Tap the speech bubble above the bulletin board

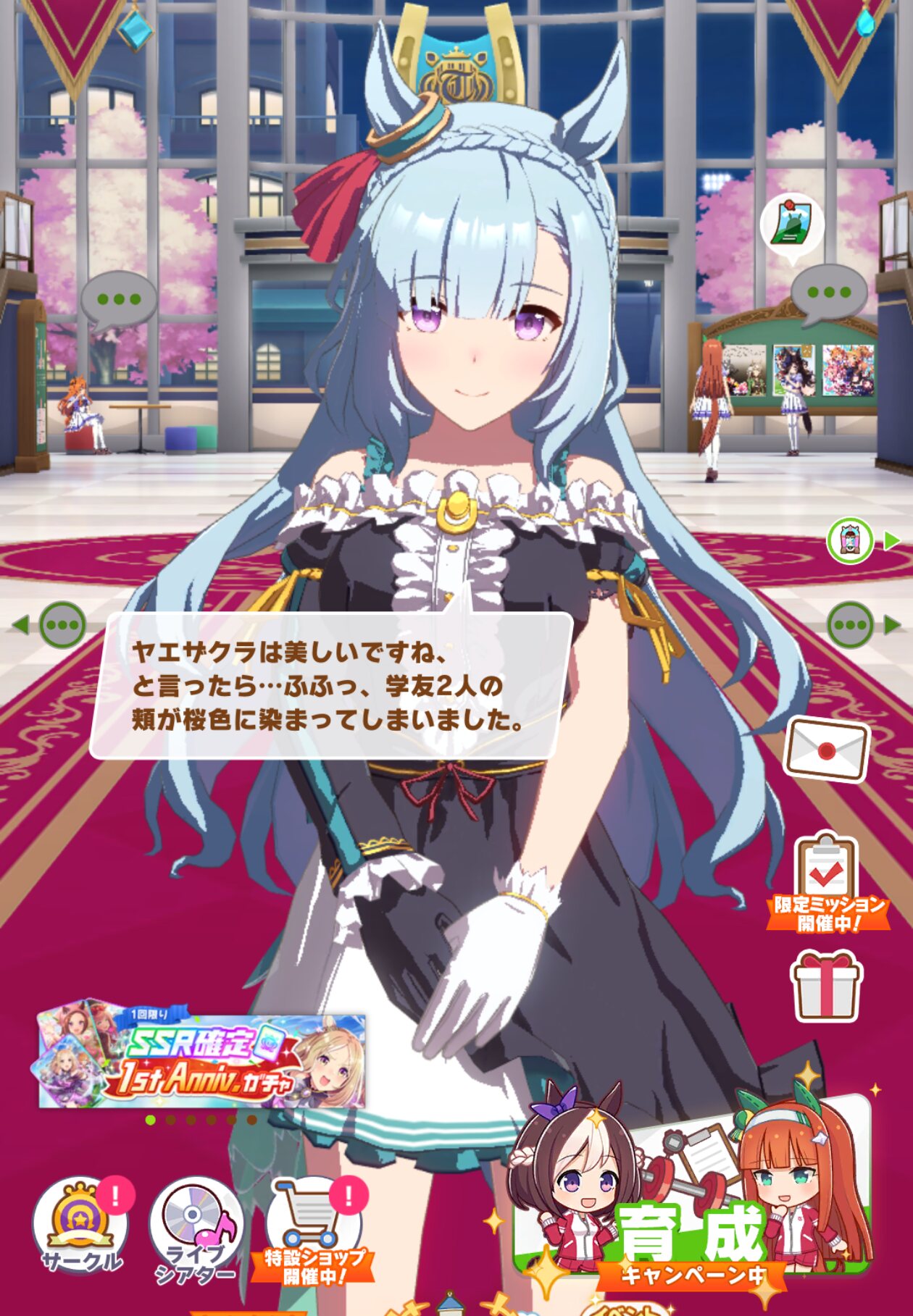click(x=828, y=293)
